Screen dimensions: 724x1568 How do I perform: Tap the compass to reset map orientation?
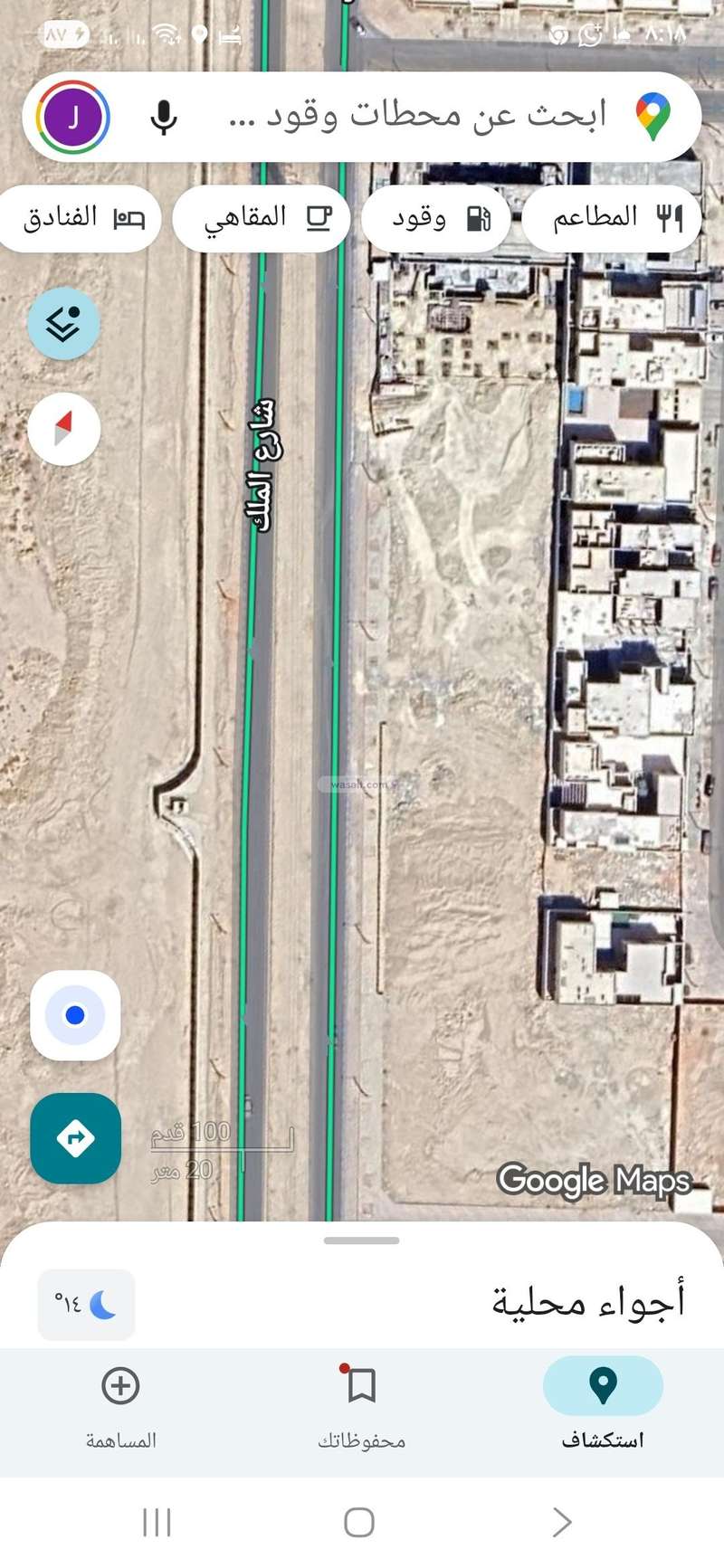tap(63, 430)
